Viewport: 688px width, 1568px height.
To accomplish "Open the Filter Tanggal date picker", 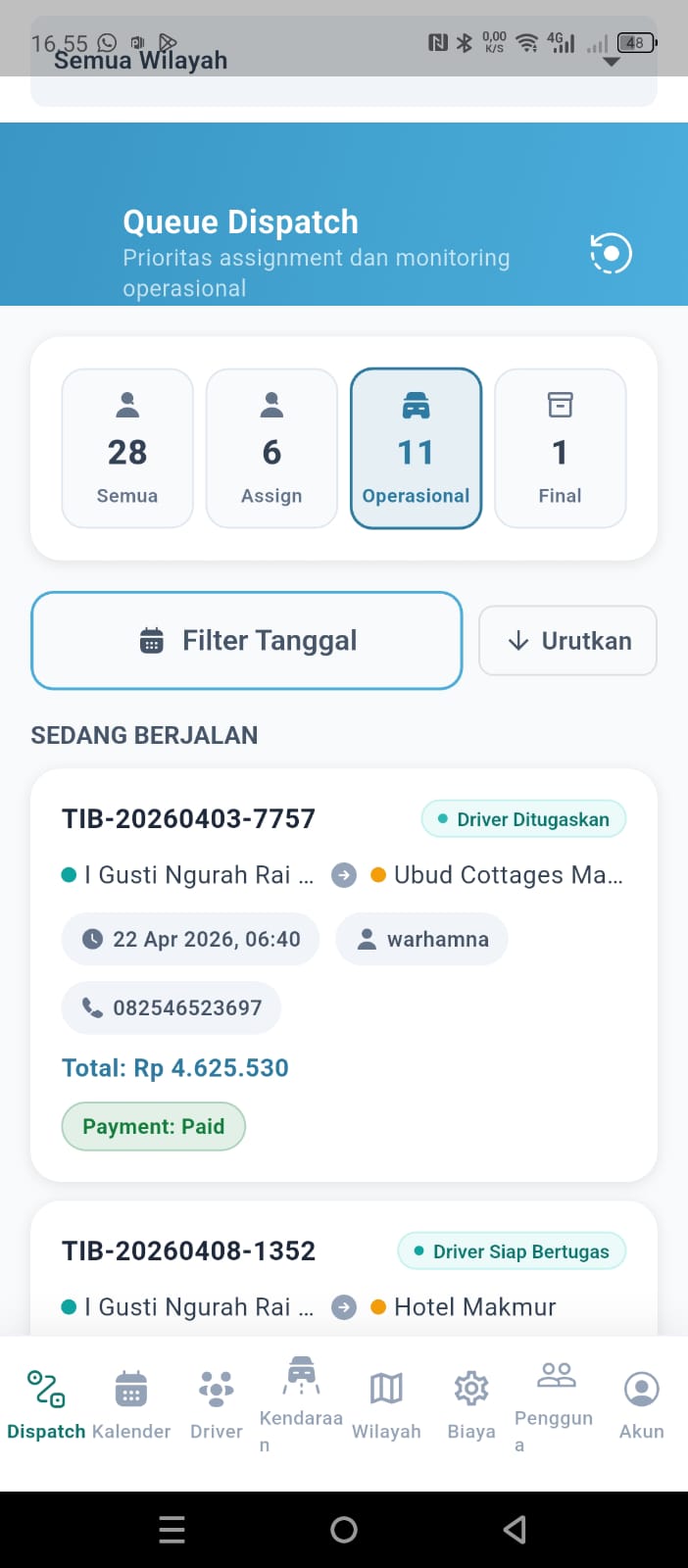I will click(246, 641).
